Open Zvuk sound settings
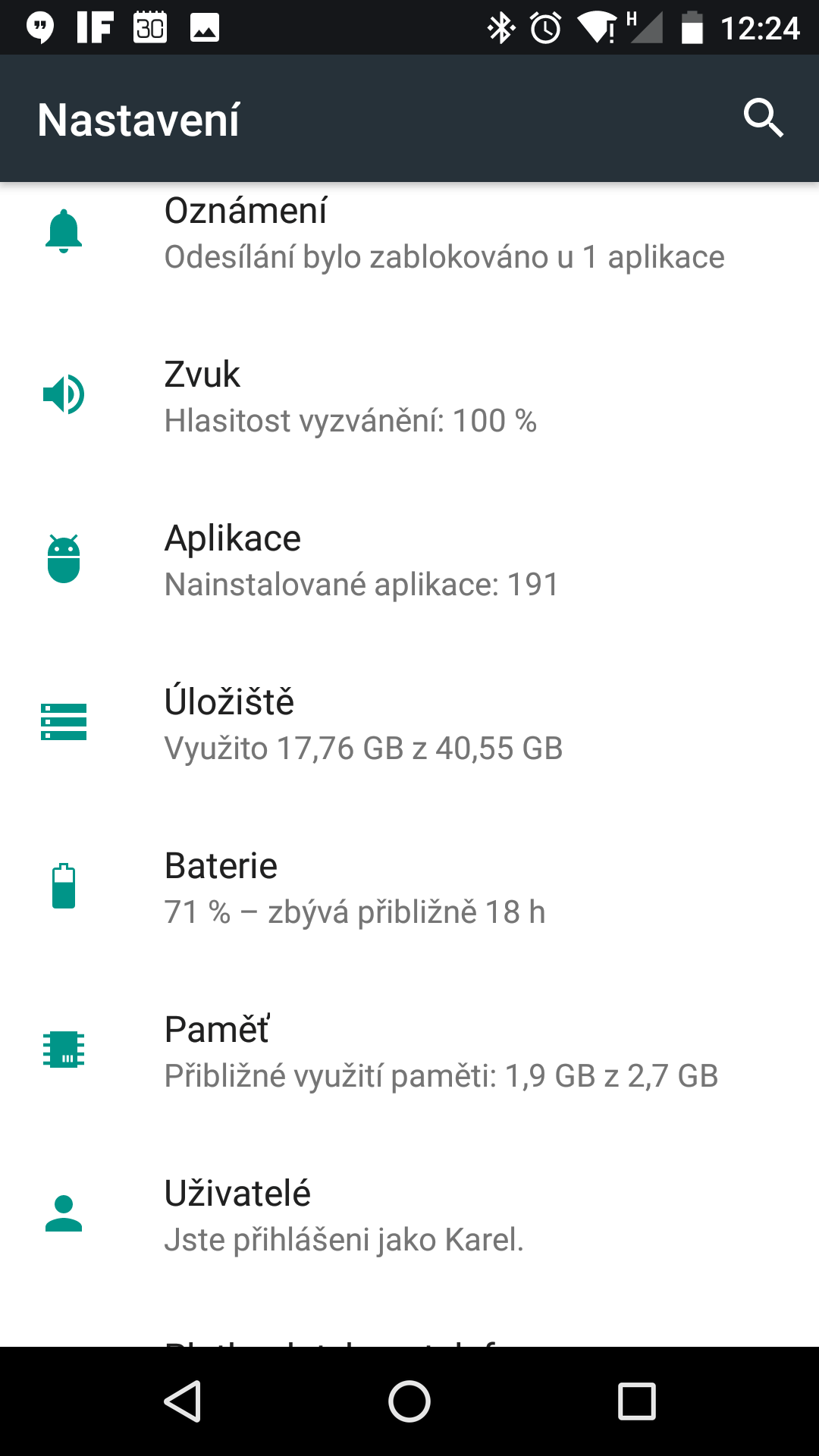819x1456 pixels. point(409,396)
